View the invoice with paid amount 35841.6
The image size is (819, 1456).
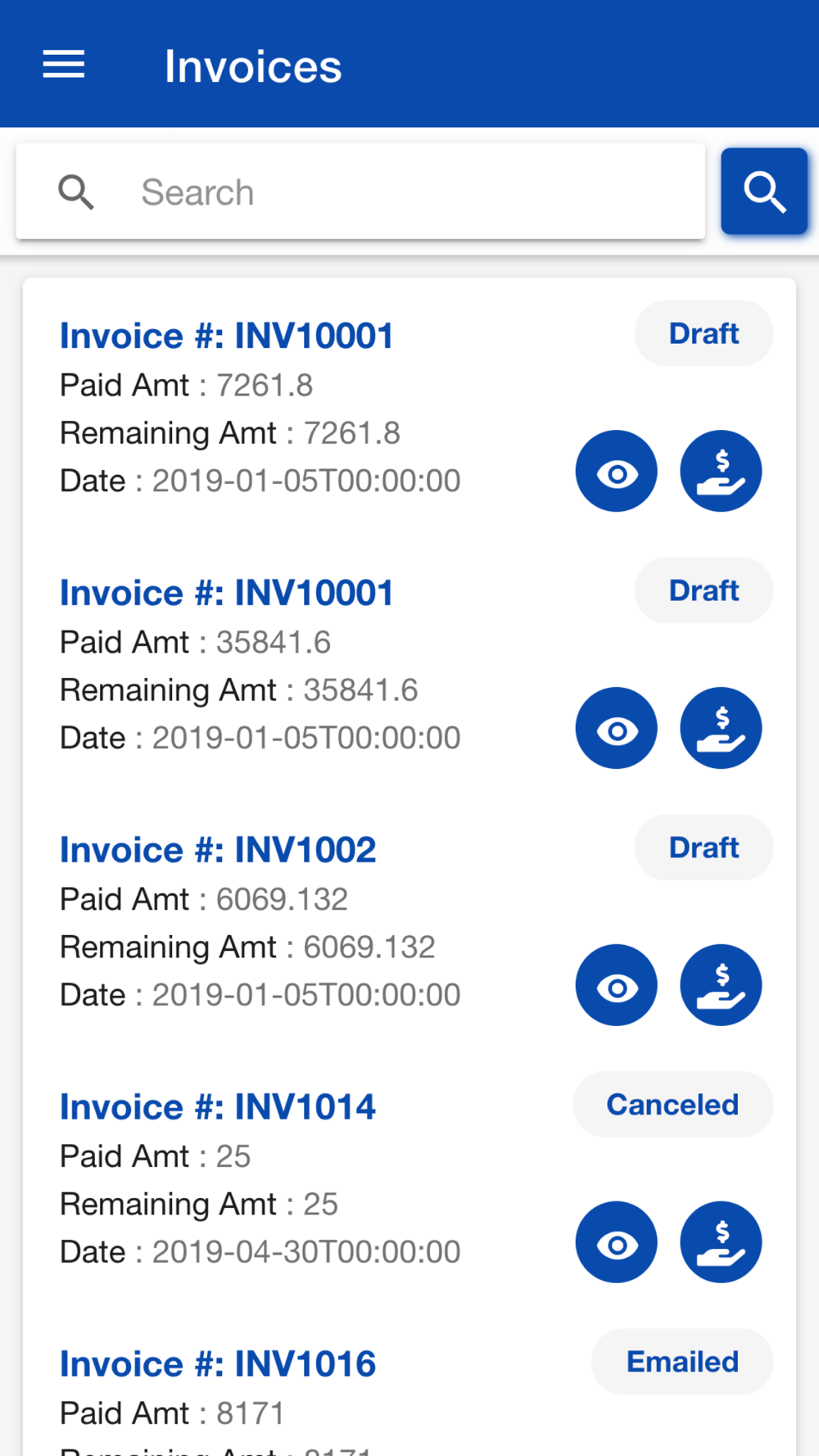point(617,729)
